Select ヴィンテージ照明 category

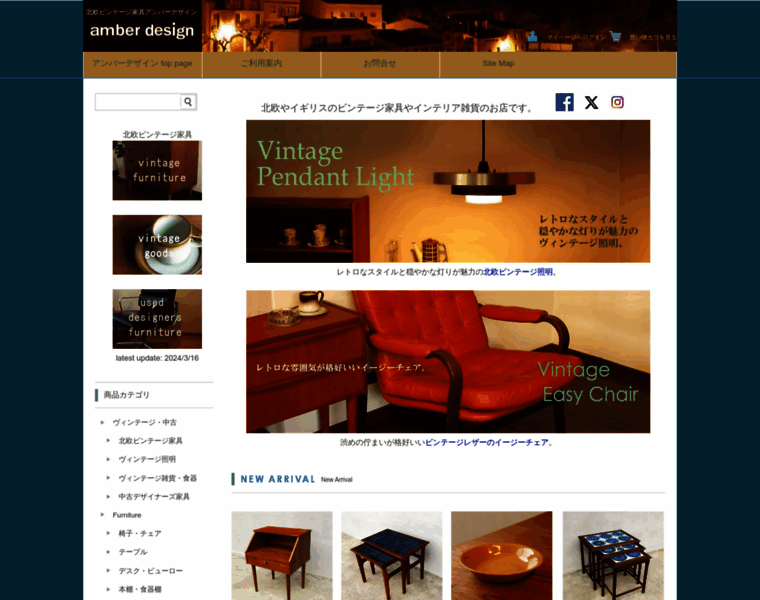(x=147, y=459)
